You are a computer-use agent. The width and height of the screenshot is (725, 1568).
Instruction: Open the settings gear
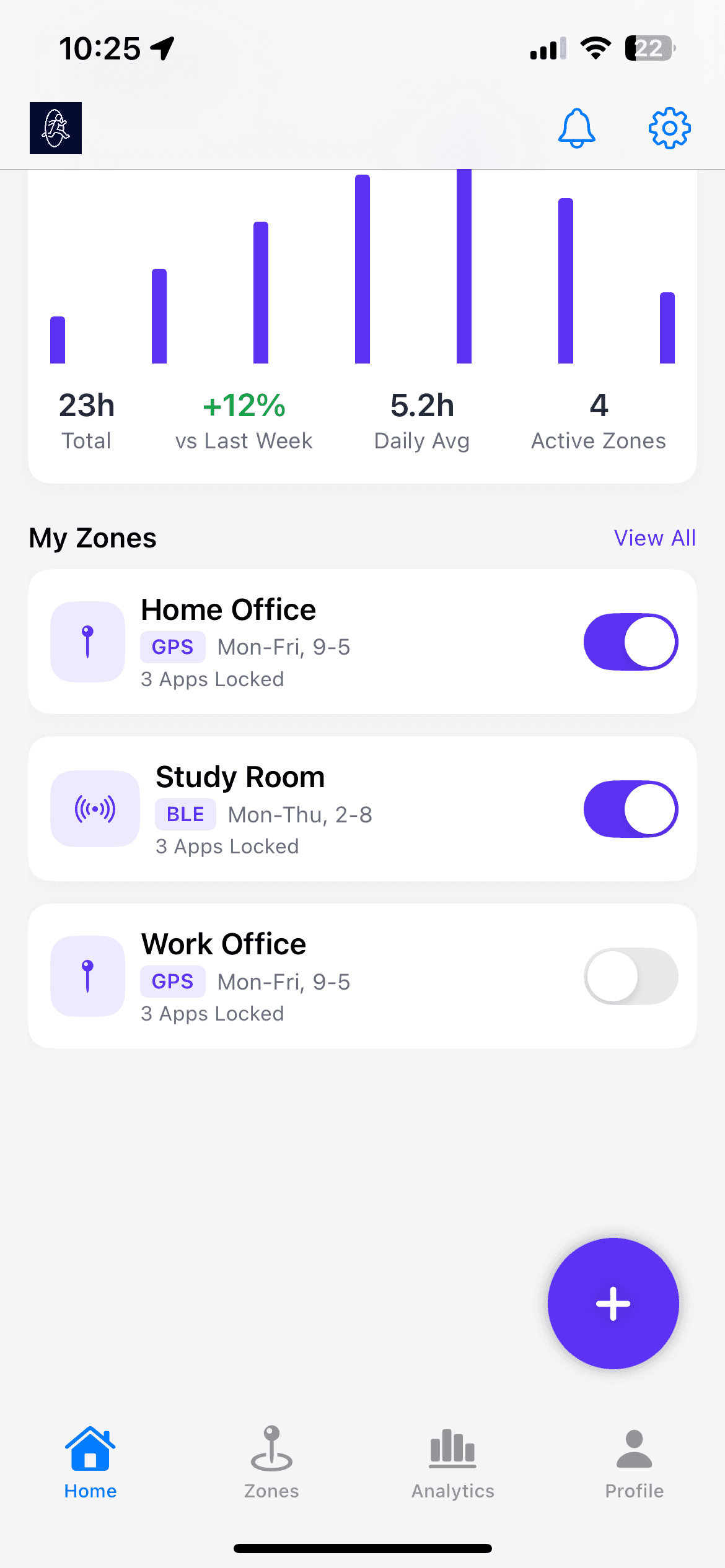(x=669, y=128)
